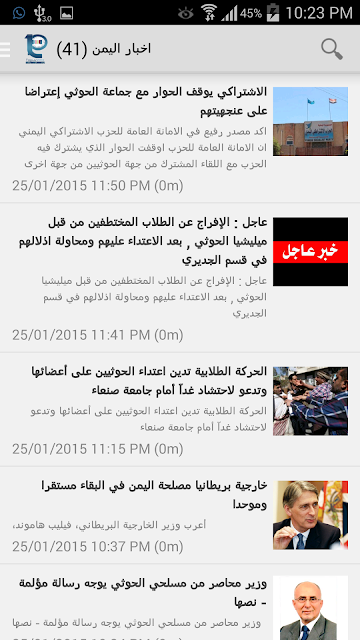
Task: Open article about الاشتراكي يوقف الحوار
Action: (180, 138)
